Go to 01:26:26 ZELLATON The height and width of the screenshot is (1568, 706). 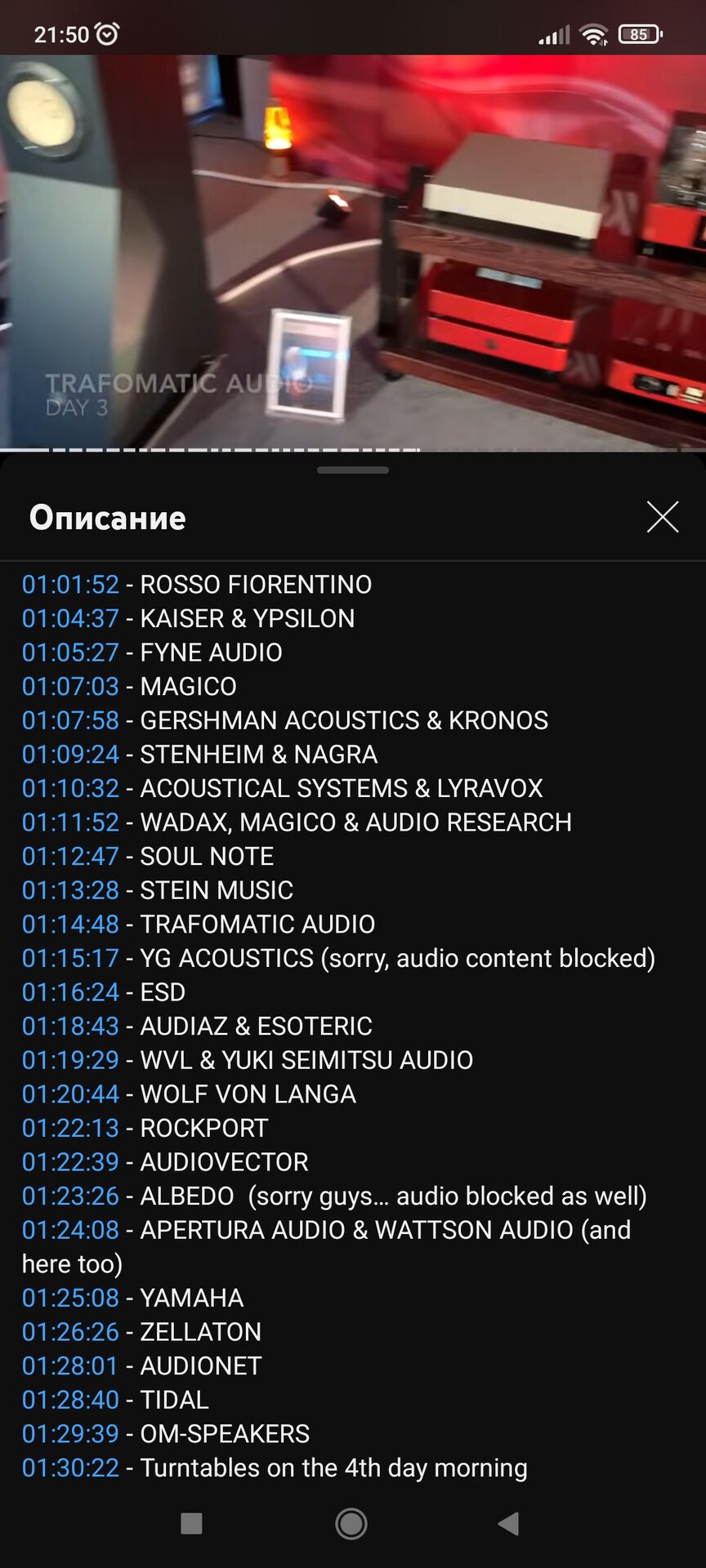70,1332
